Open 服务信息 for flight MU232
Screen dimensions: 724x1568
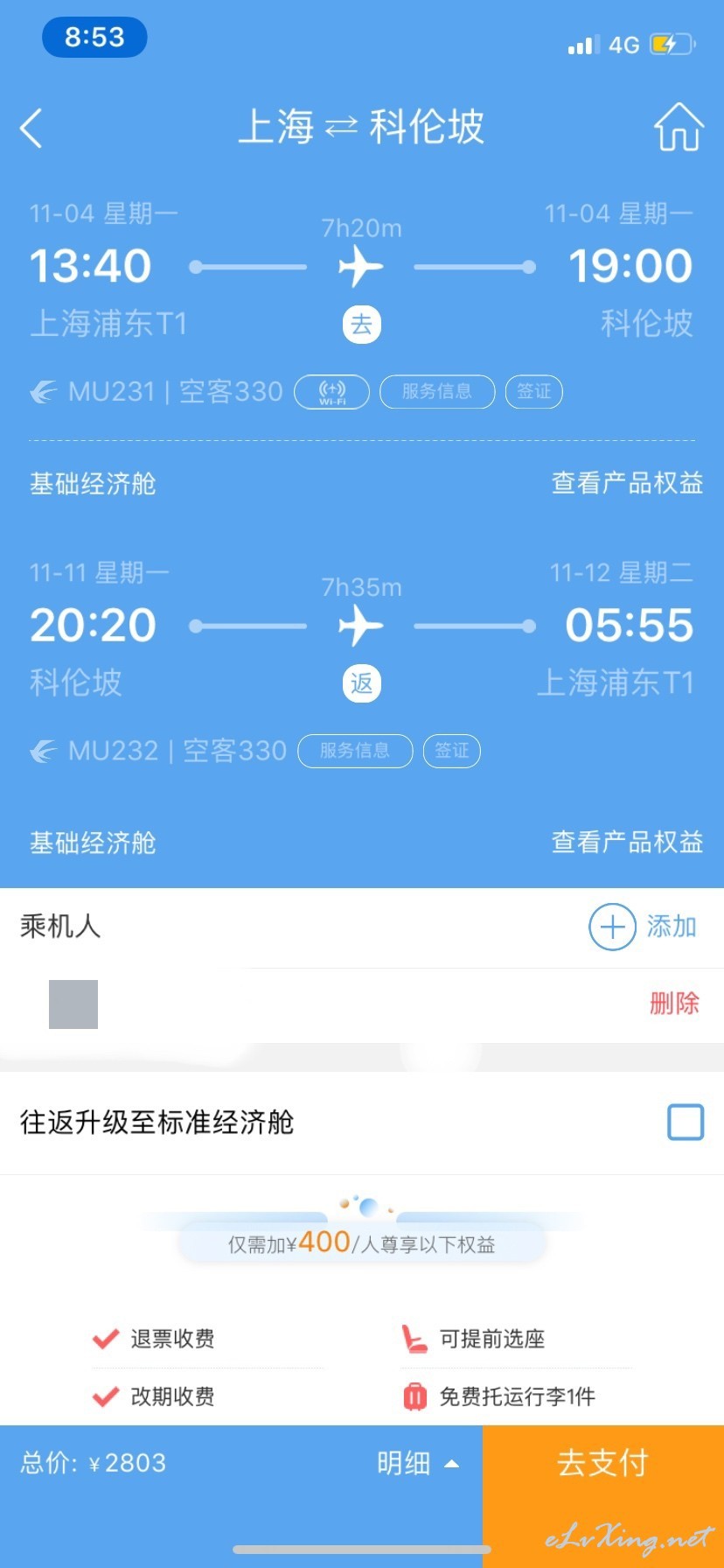[355, 751]
